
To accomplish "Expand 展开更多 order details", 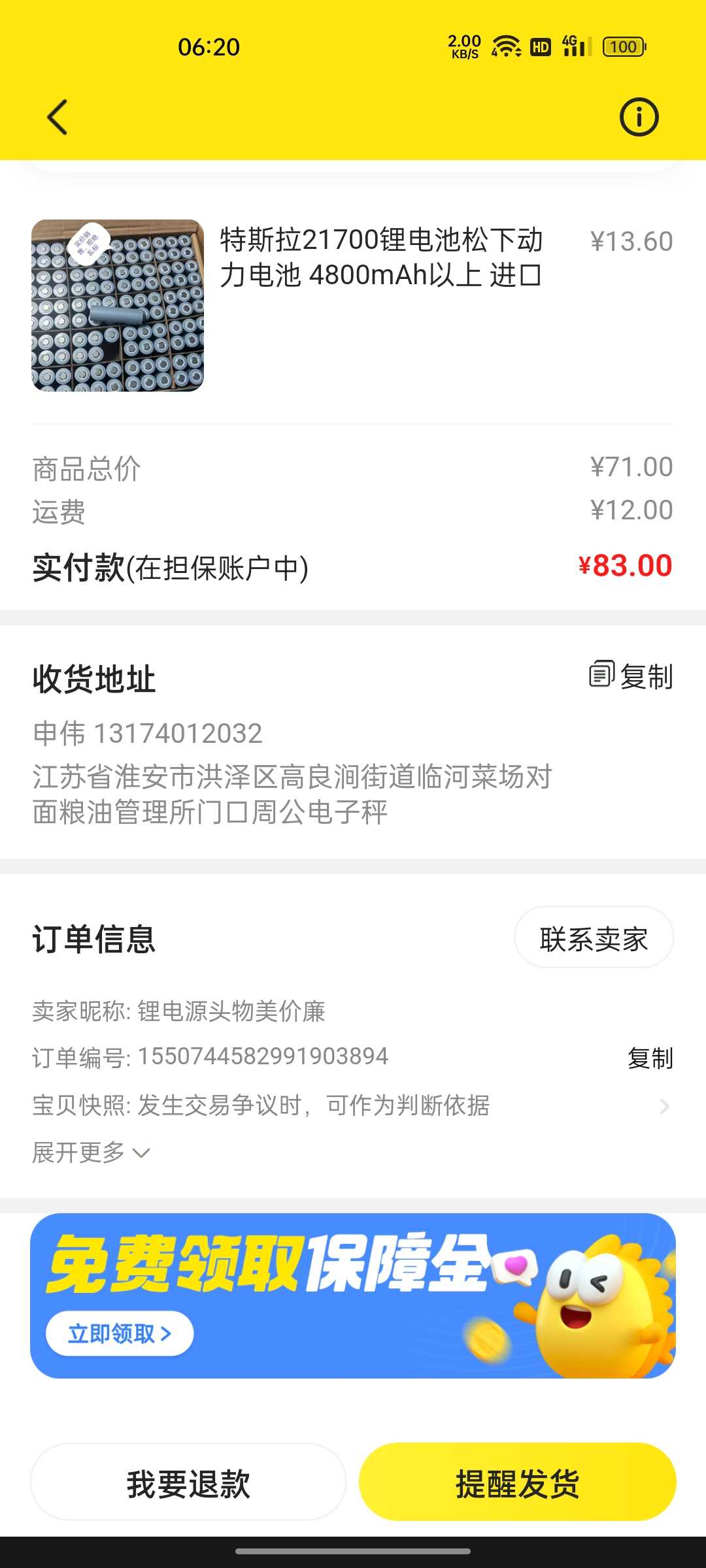I will coord(92,1152).
